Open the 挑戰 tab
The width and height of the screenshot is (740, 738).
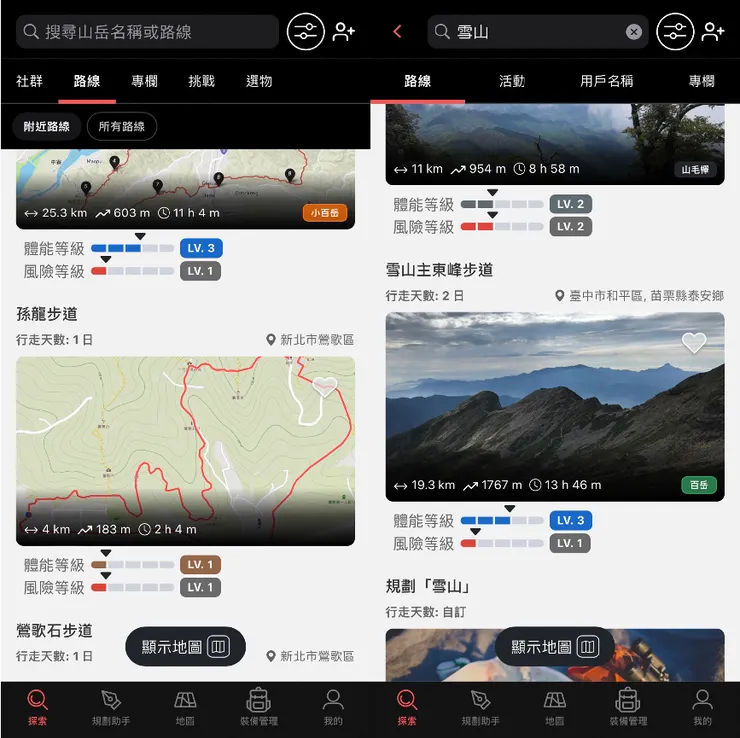(x=202, y=81)
